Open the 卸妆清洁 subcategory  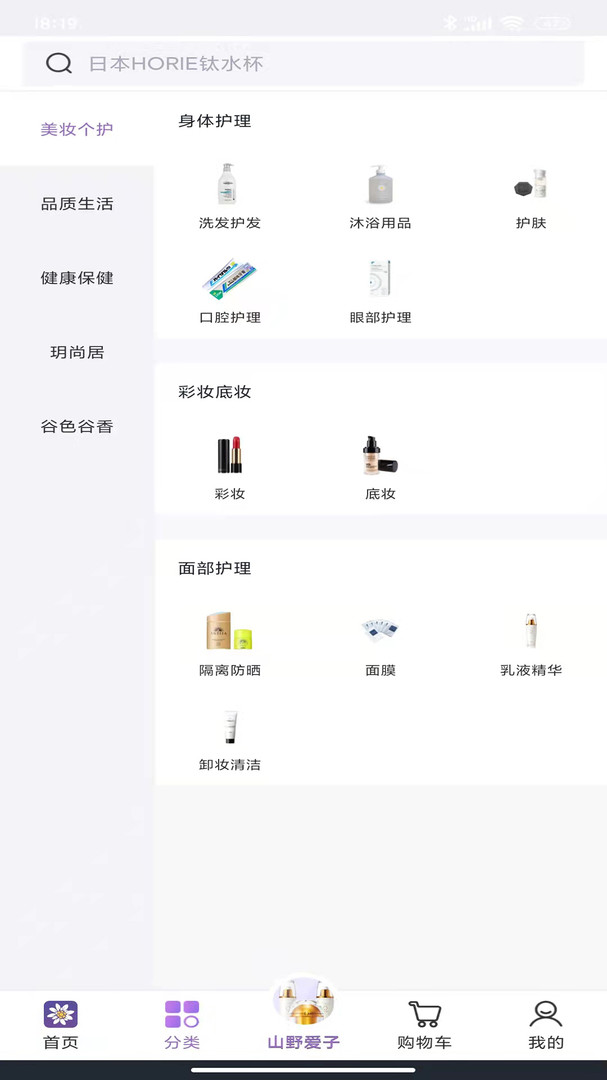point(229,738)
